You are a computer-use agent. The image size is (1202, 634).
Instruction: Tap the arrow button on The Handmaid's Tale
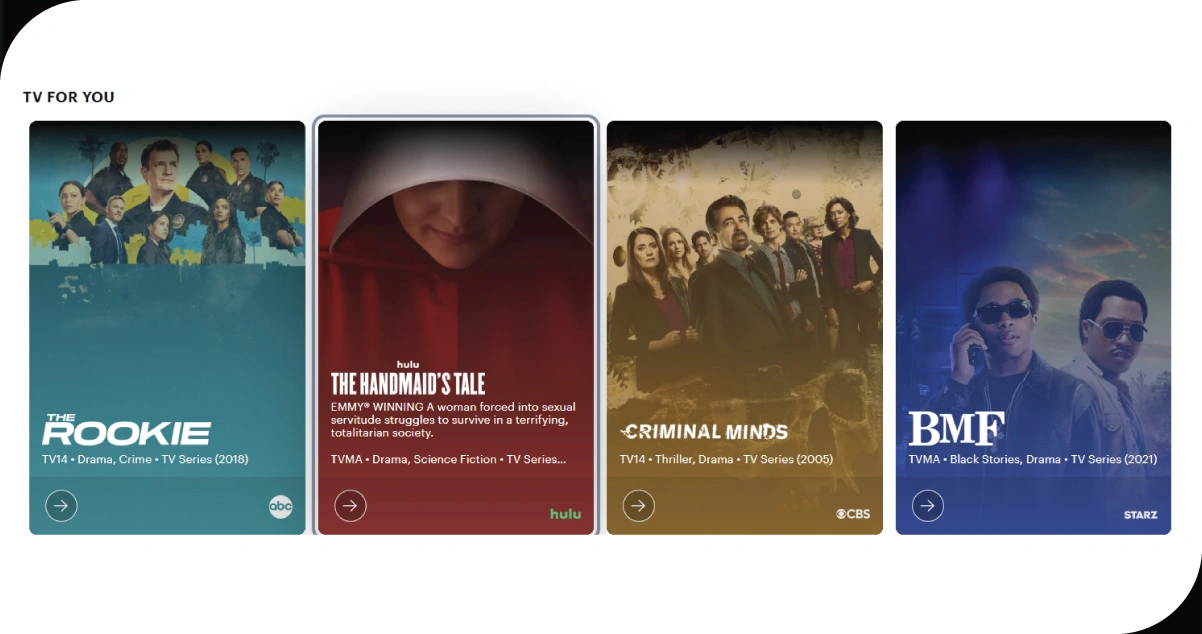coord(350,506)
